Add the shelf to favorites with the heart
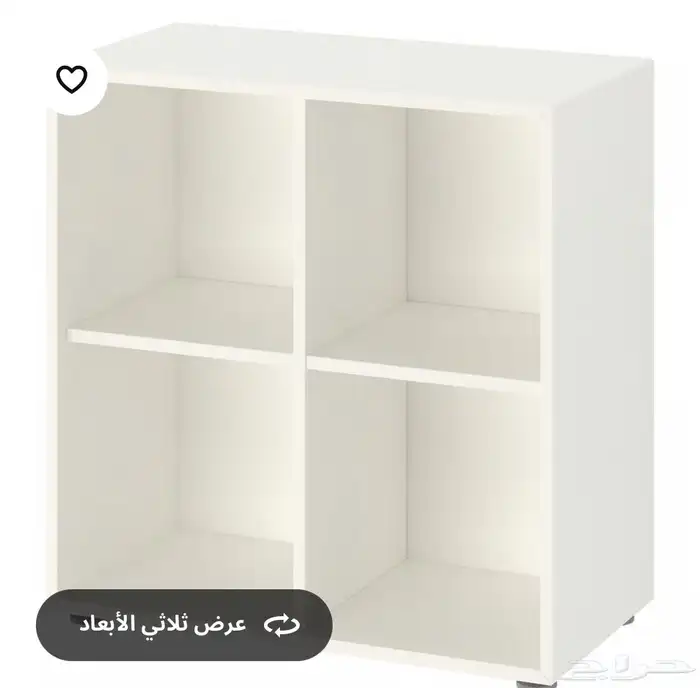 coord(72,79)
